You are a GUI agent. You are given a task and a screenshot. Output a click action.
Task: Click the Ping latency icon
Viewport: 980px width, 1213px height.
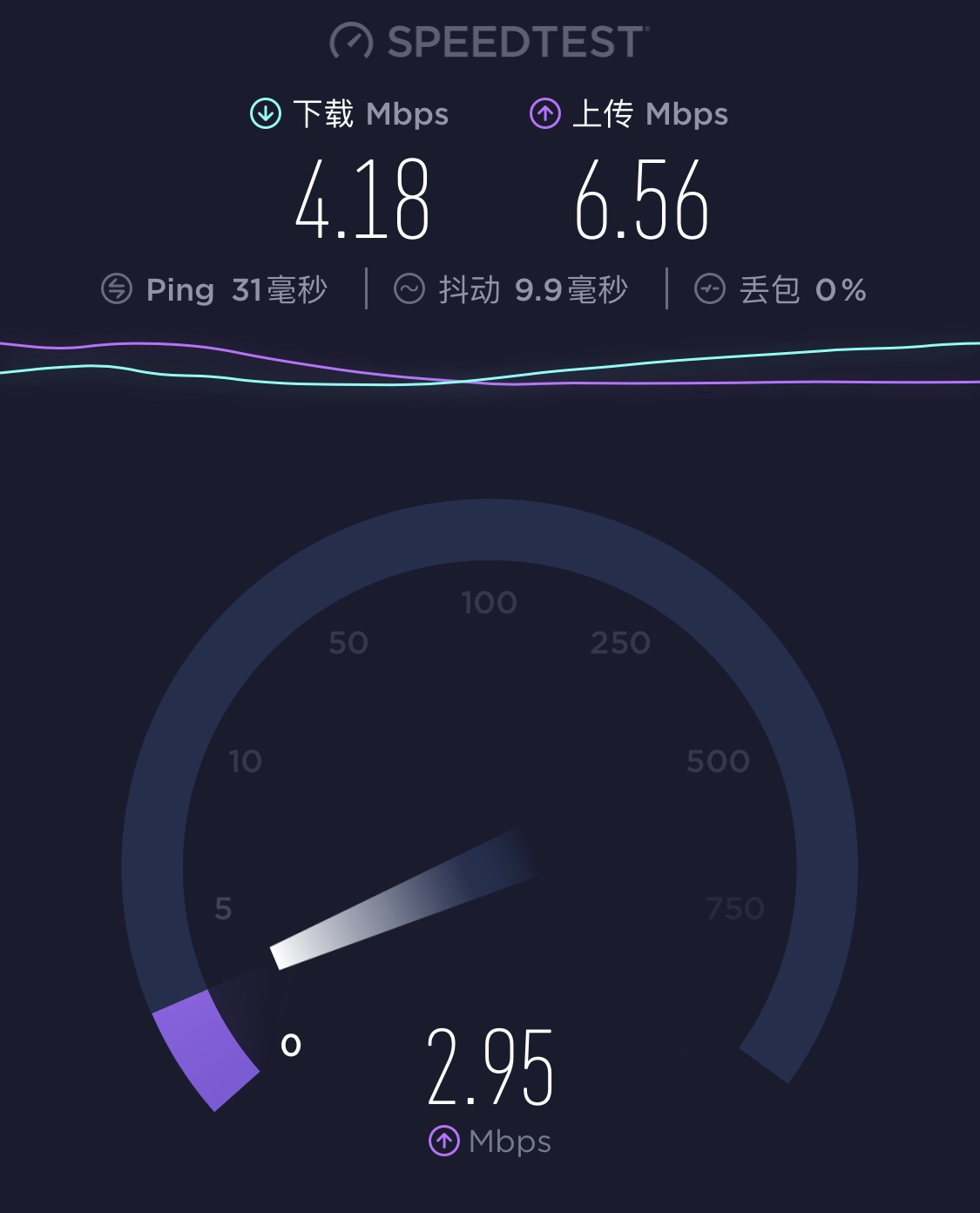(x=116, y=290)
